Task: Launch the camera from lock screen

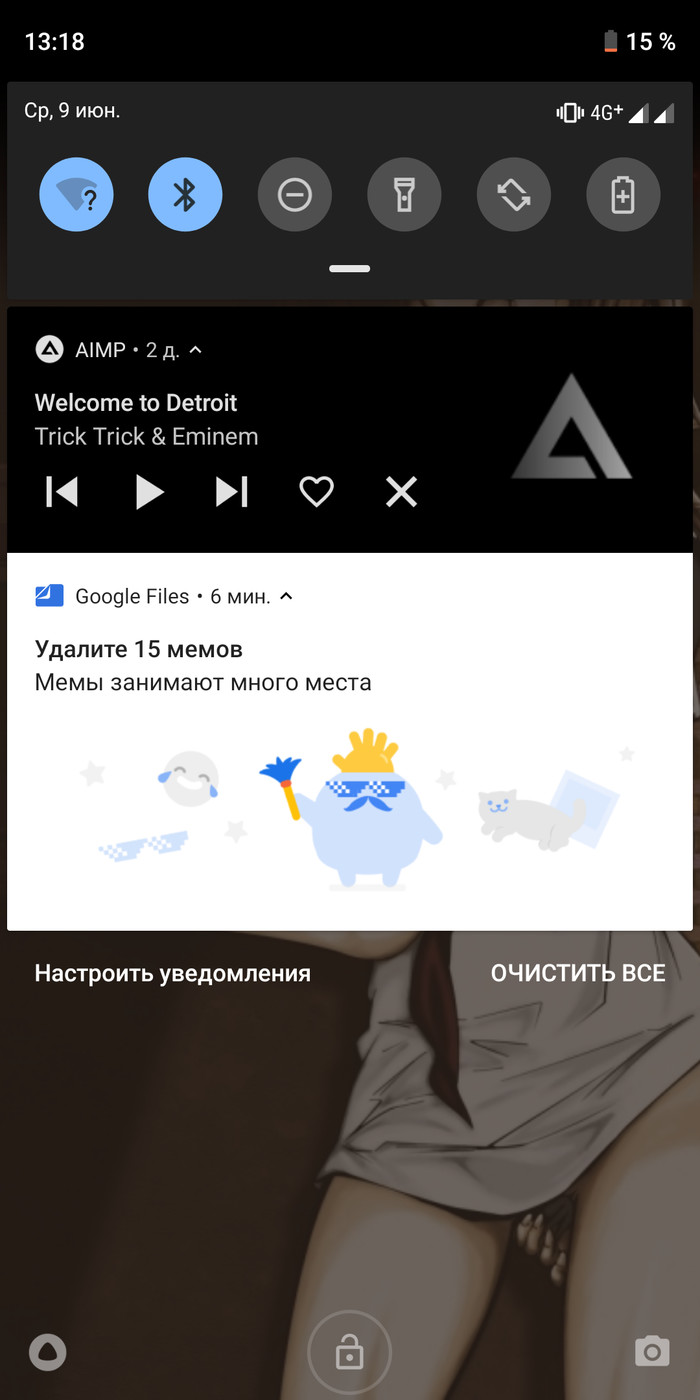Action: (652, 1352)
